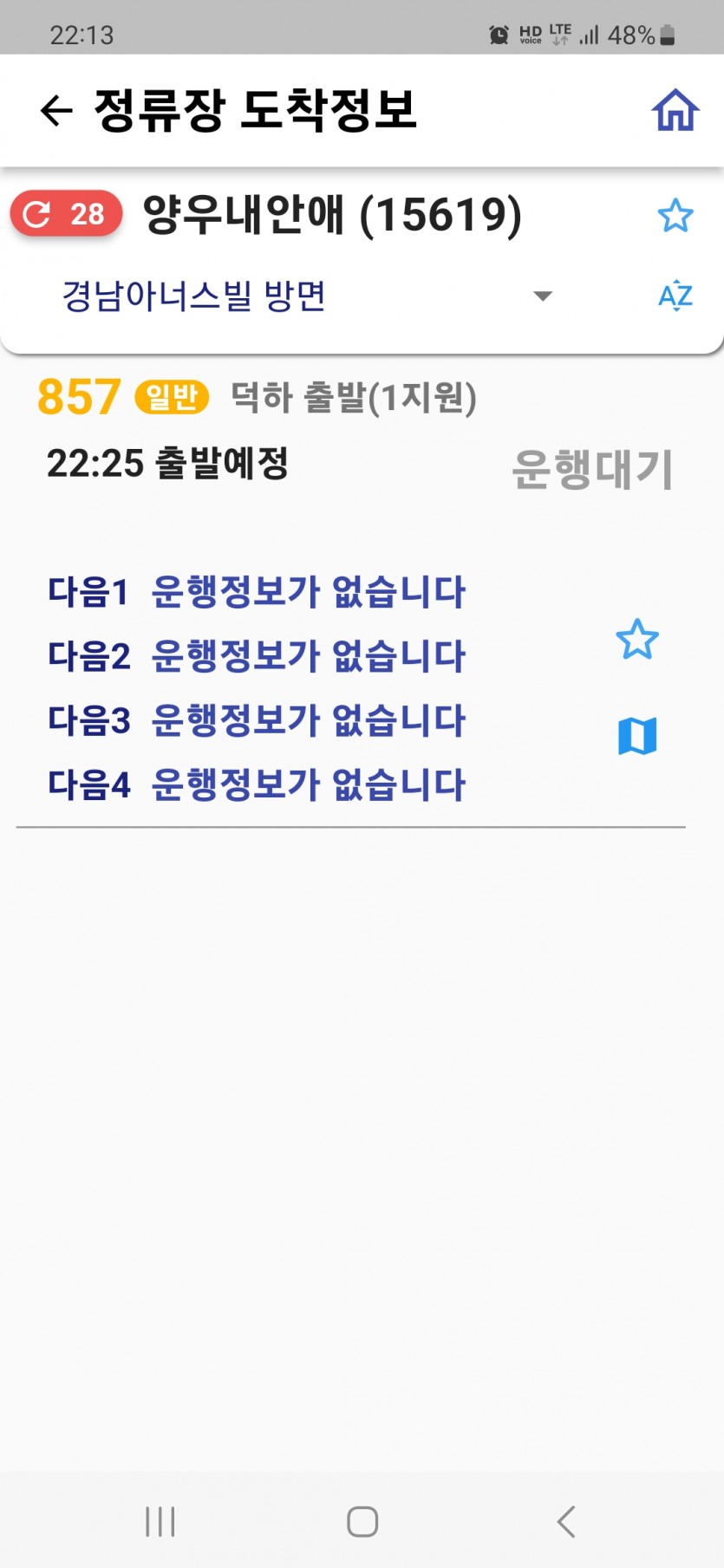The width and height of the screenshot is (724, 1568).
Task: Expand the 경남아너스빌 방면 direction dropdown
Action: [x=542, y=296]
